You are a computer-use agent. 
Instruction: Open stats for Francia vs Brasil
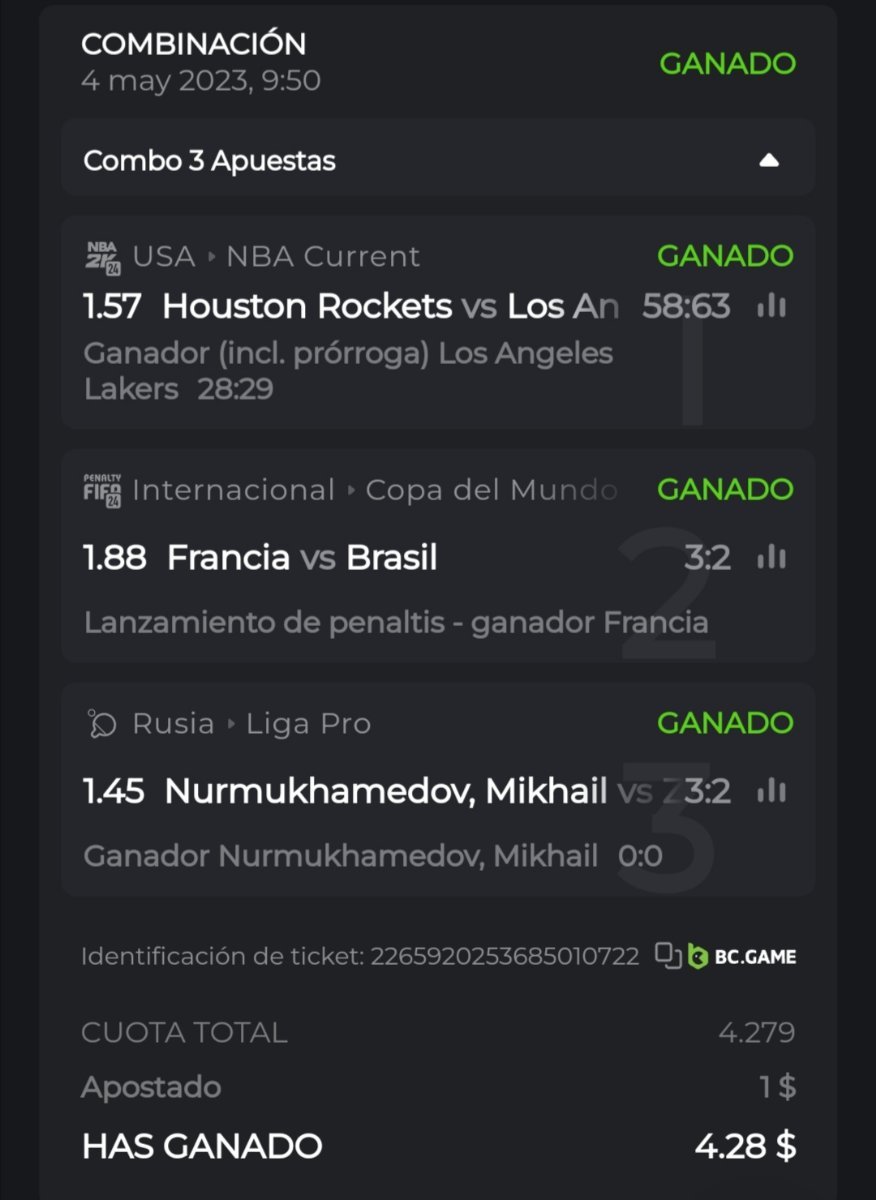(771, 557)
